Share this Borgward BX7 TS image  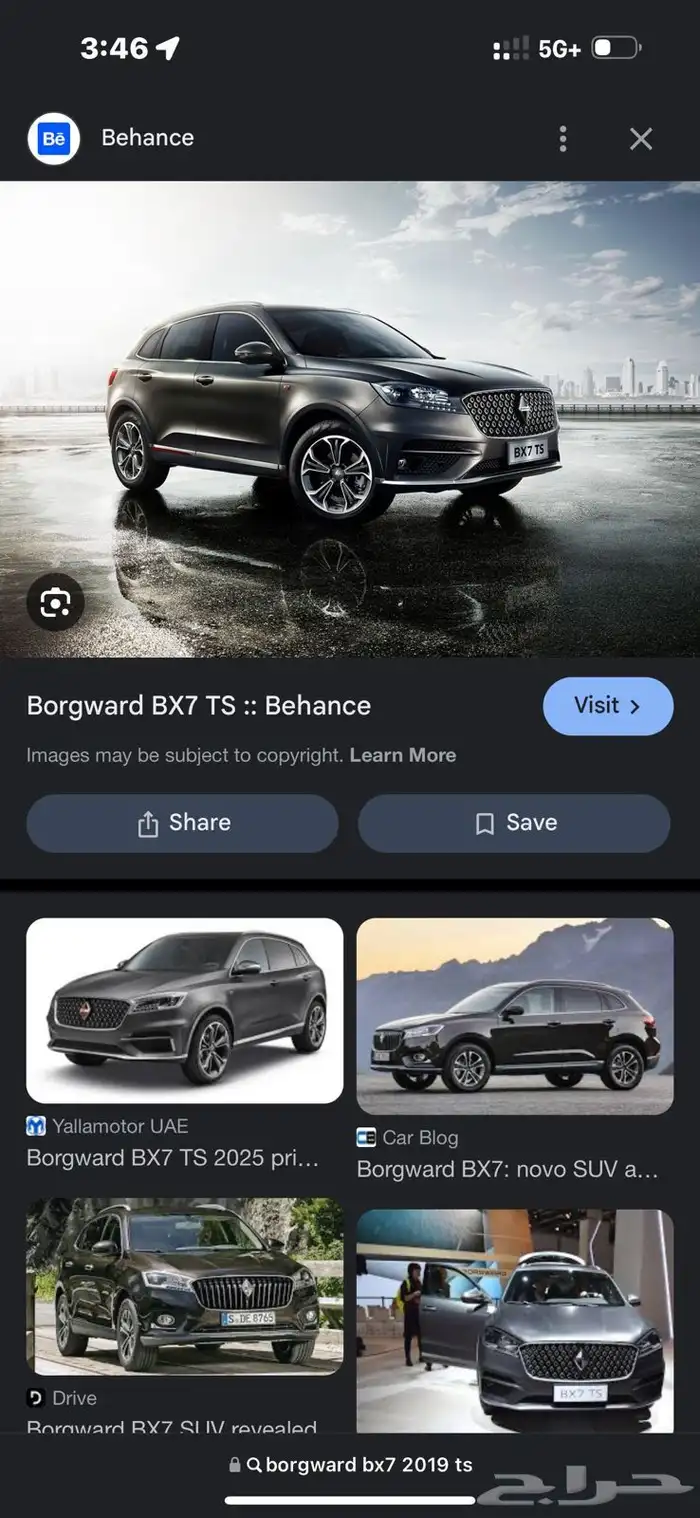pos(182,823)
